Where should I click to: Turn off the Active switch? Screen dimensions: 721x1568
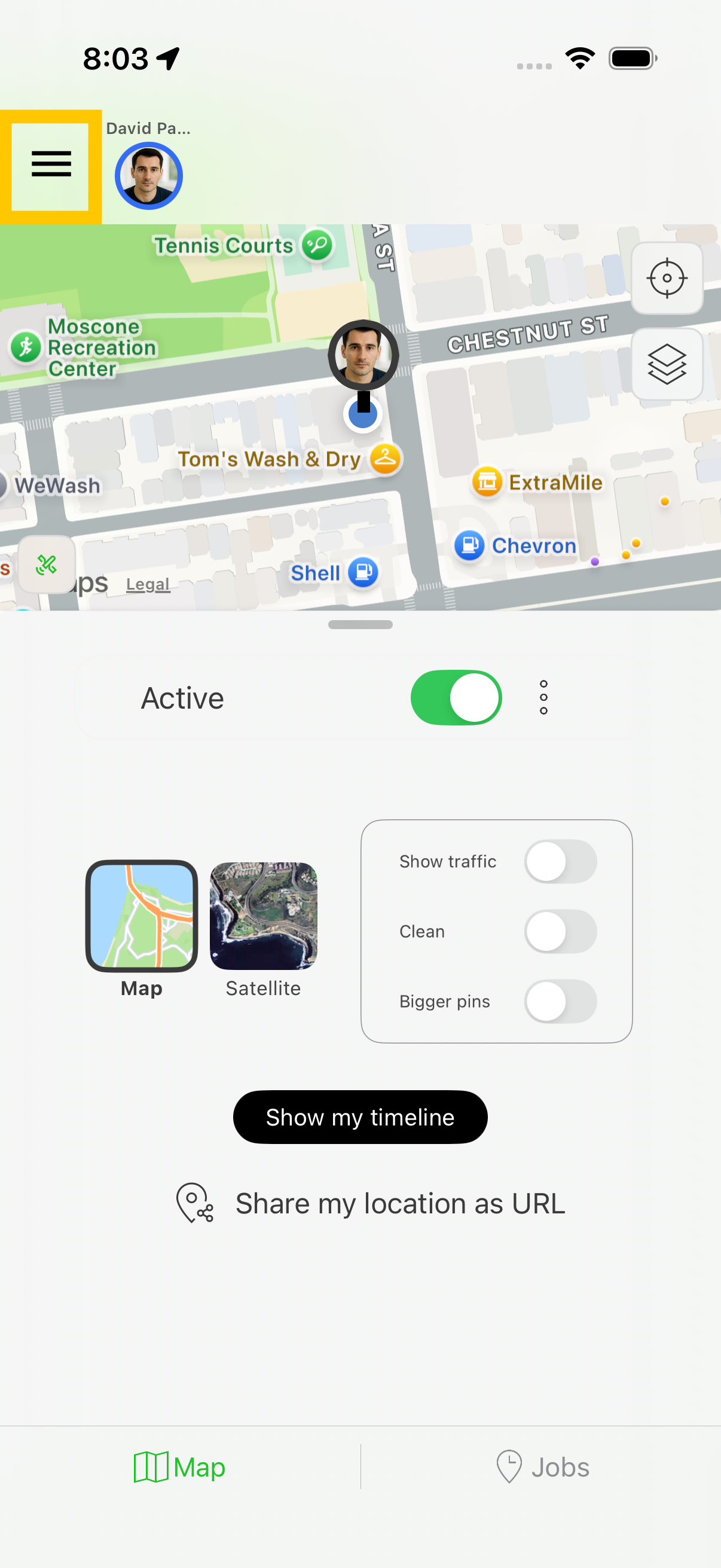tap(456, 697)
